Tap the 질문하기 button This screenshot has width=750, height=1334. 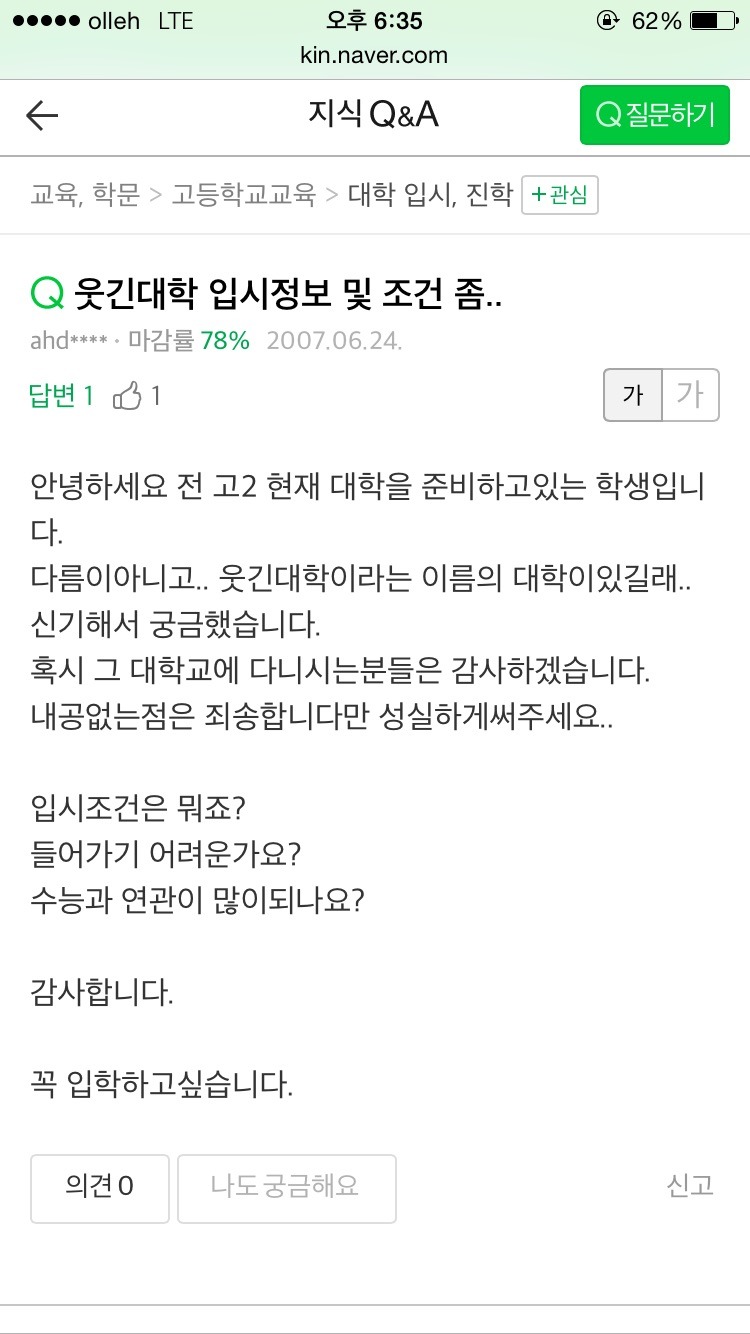656,115
